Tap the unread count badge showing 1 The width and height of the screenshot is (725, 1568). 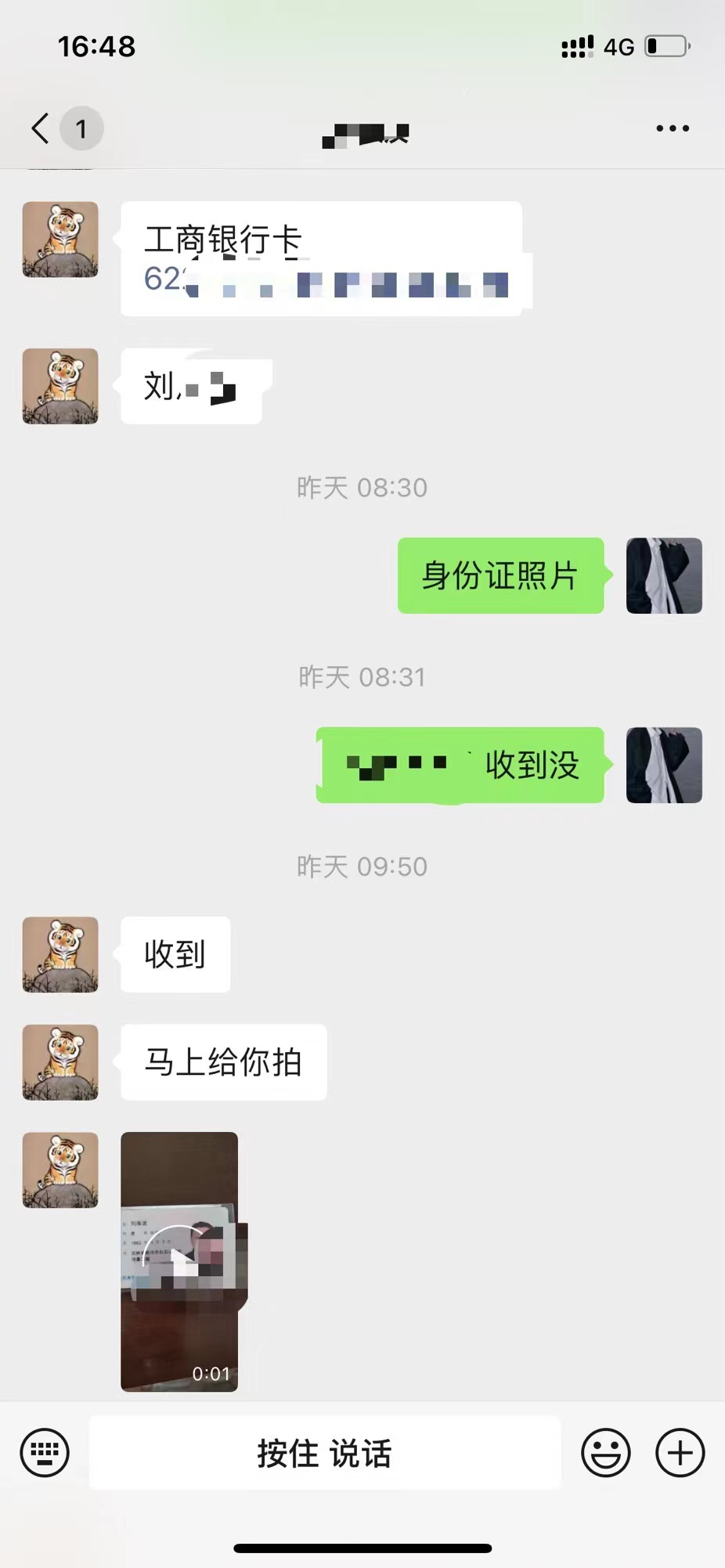pos(81,129)
